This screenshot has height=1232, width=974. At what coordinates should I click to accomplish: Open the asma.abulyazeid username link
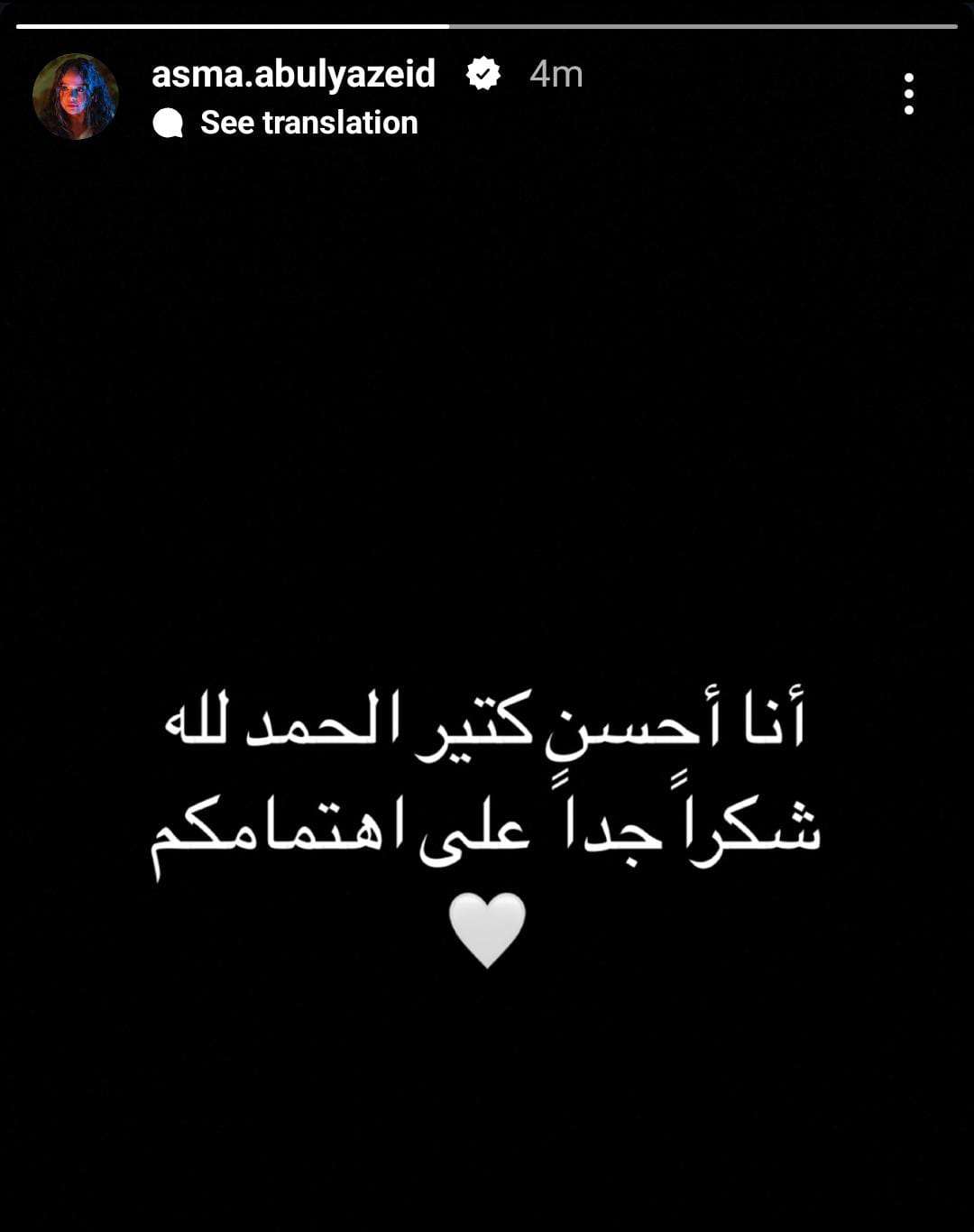coord(293,74)
